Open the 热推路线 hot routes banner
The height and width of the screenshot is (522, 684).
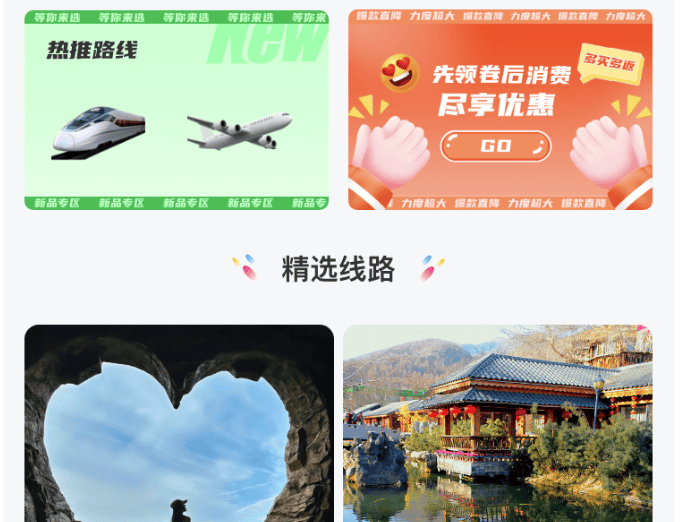(x=176, y=110)
